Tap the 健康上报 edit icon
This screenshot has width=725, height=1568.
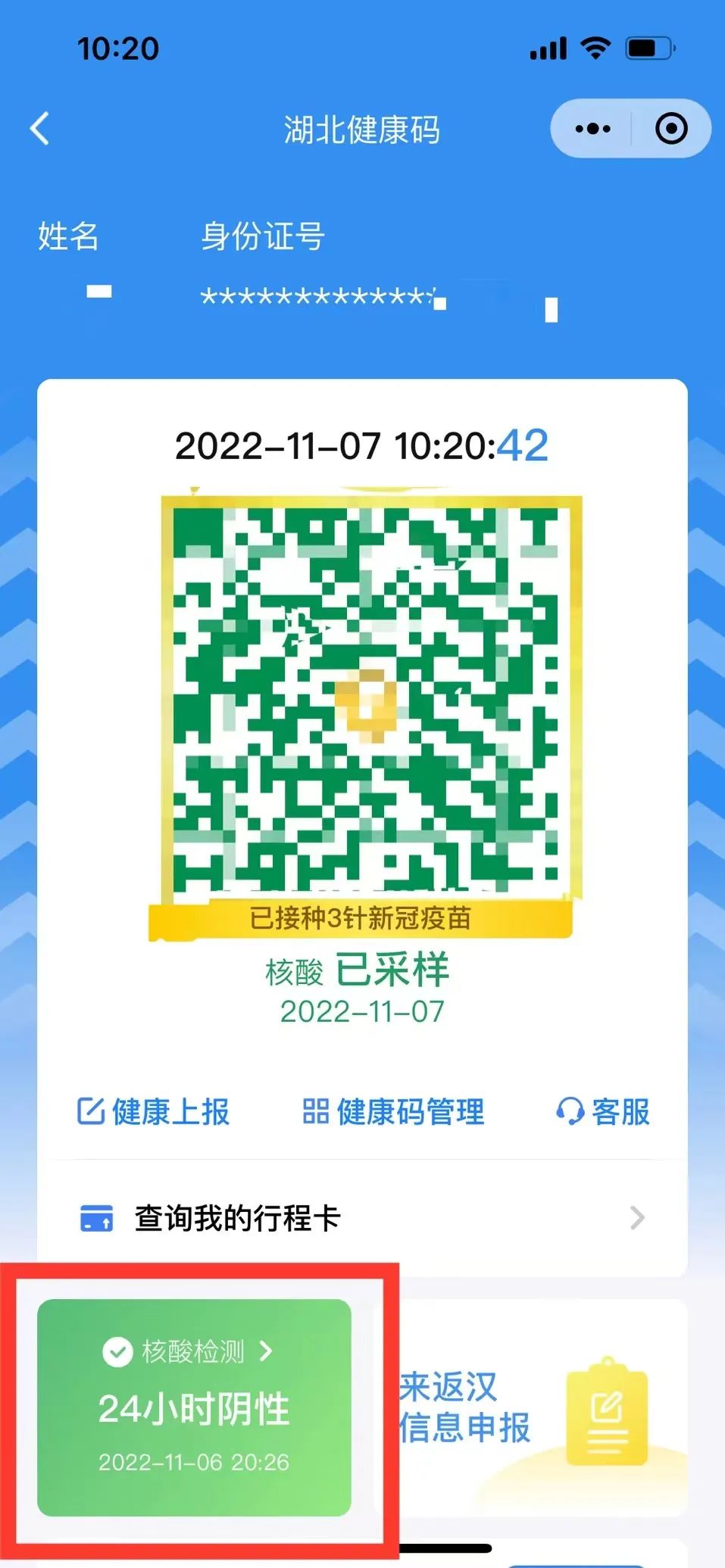click(x=90, y=1111)
